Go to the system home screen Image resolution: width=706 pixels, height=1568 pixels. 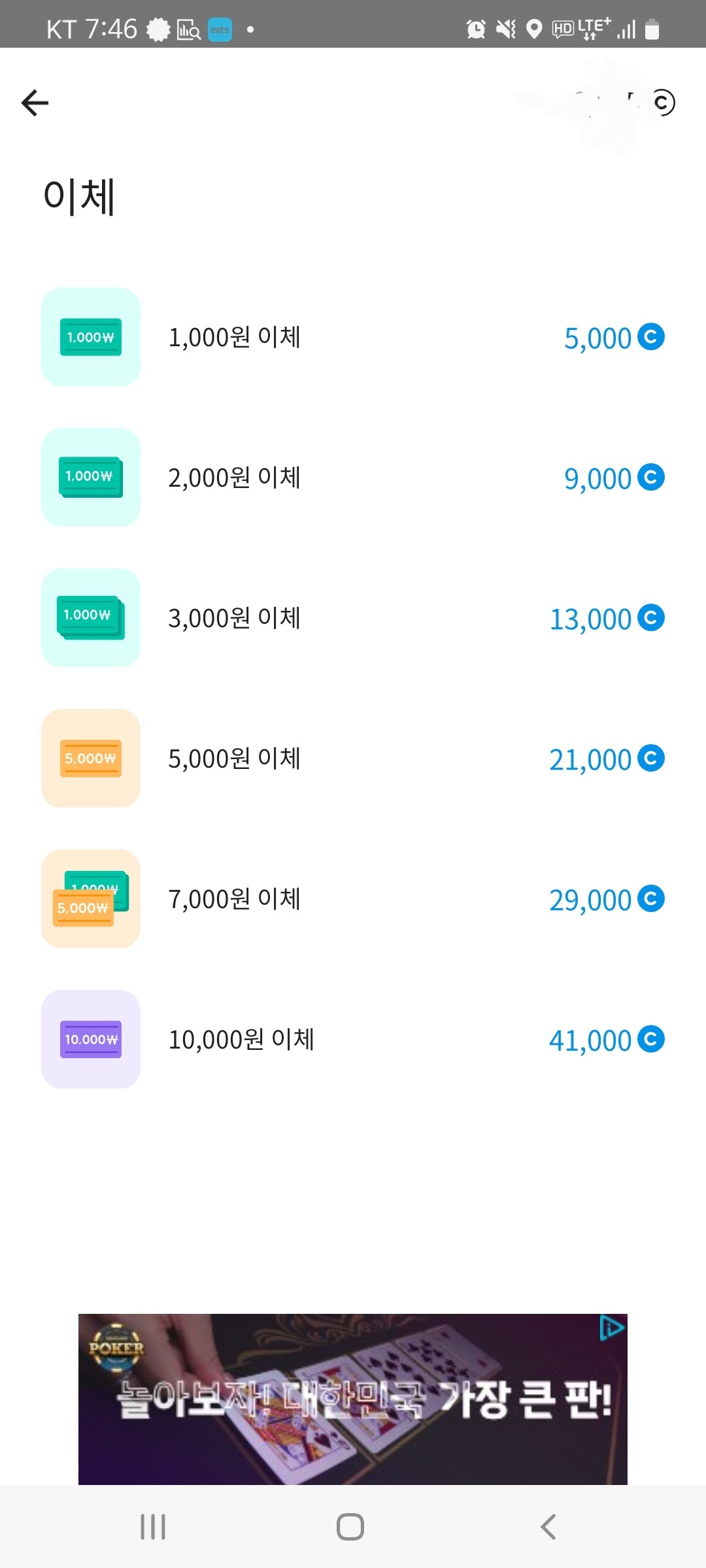tap(350, 1527)
